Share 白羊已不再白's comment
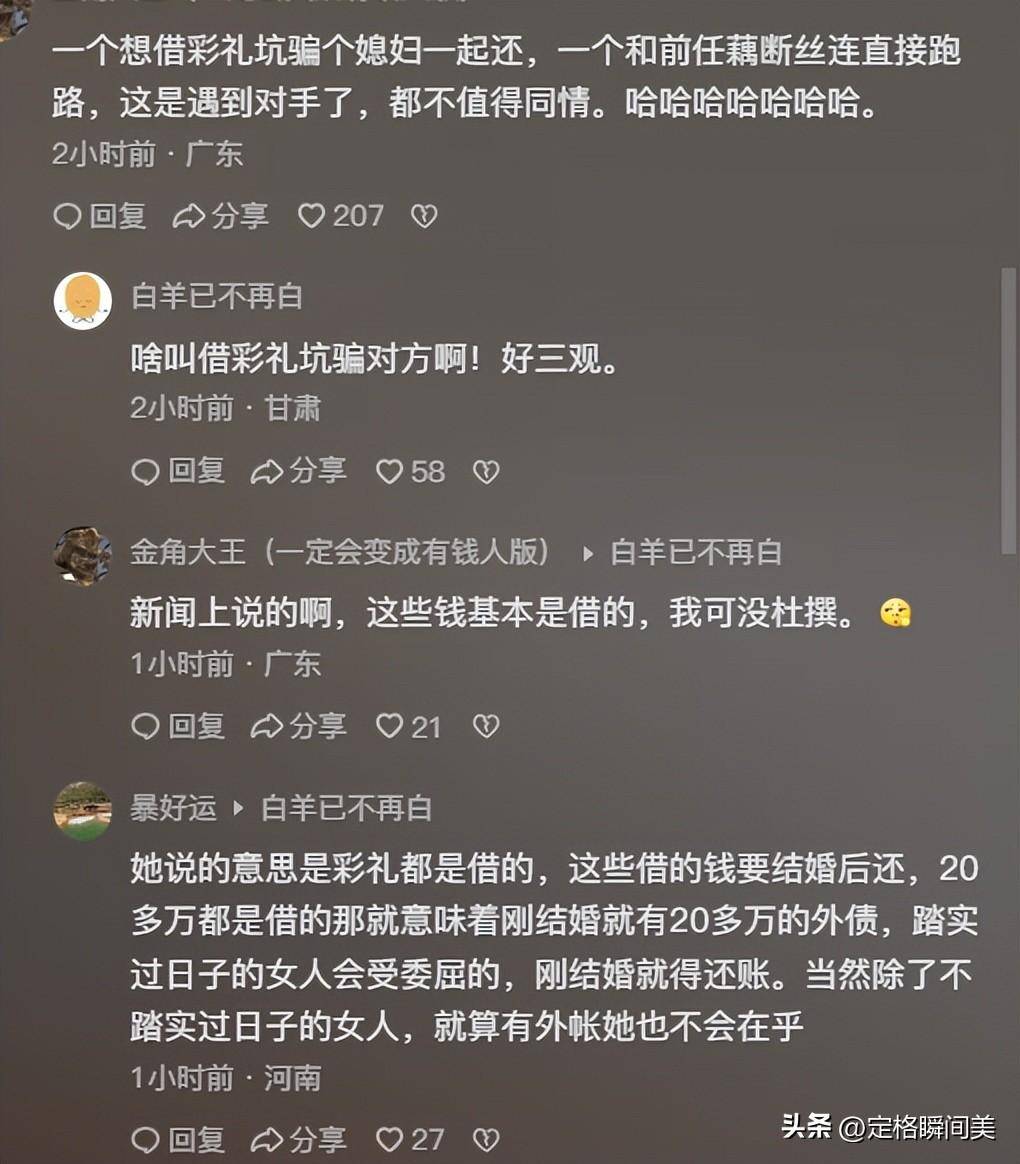 pyautogui.click(x=298, y=471)
